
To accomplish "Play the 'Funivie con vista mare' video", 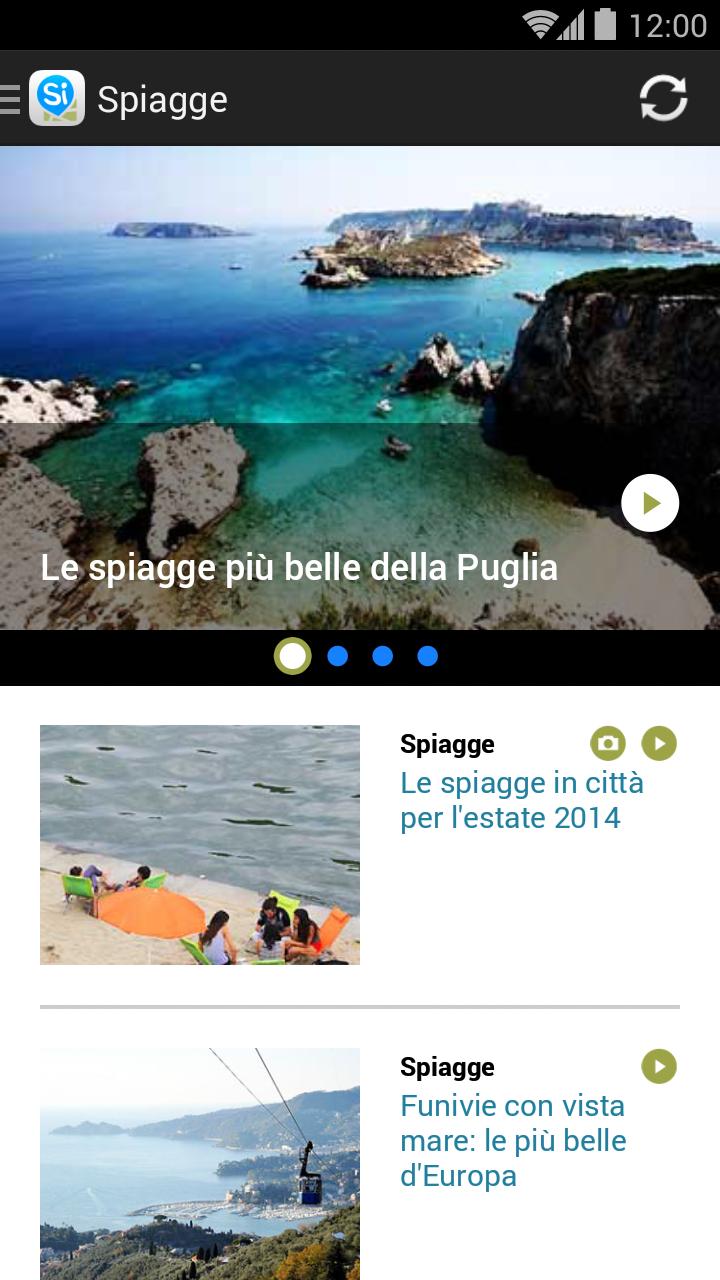I will pos(659,1066).
